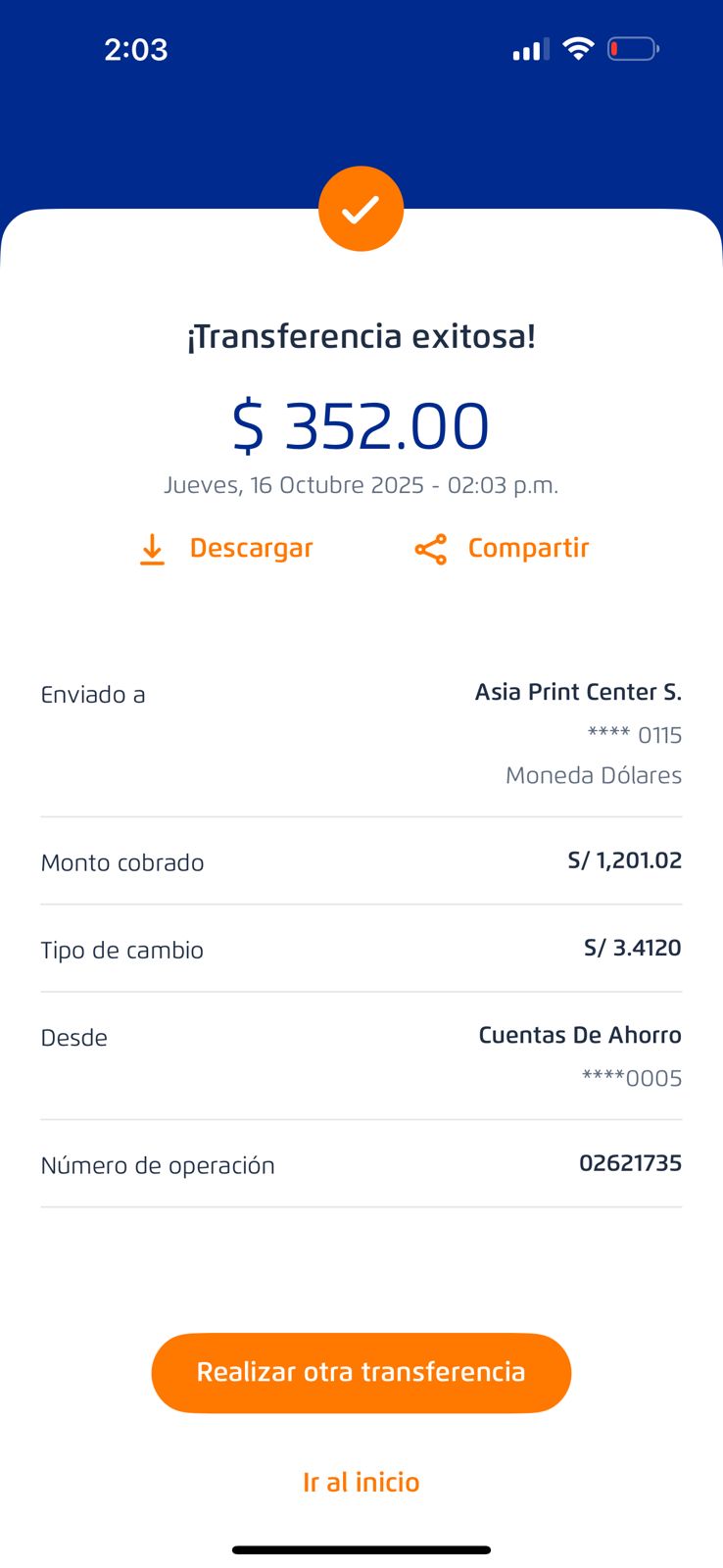The image size is (723, 1568).
Task: Go to home with Ir al inicio
Action: click(x=361, y=1482)
